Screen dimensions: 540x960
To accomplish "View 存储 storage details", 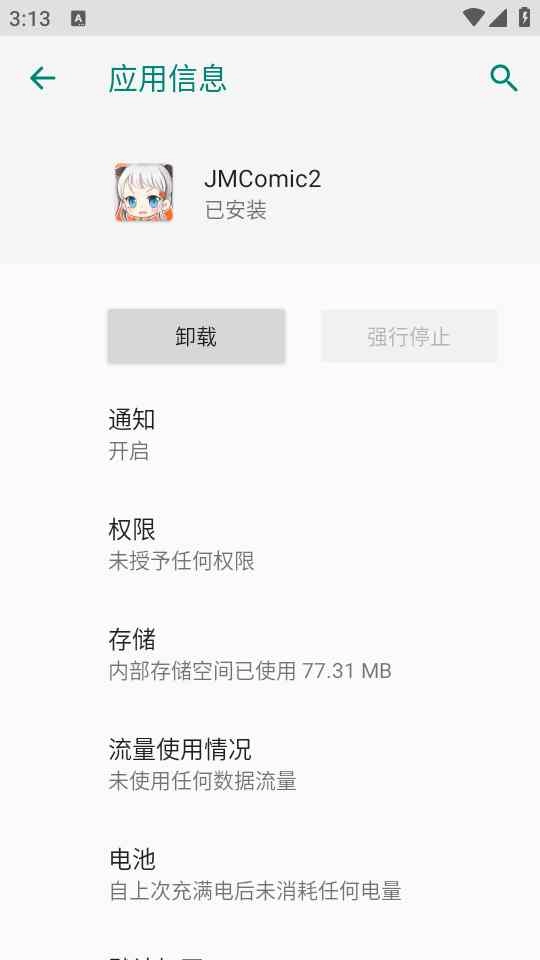I will (x=270, y=655).
